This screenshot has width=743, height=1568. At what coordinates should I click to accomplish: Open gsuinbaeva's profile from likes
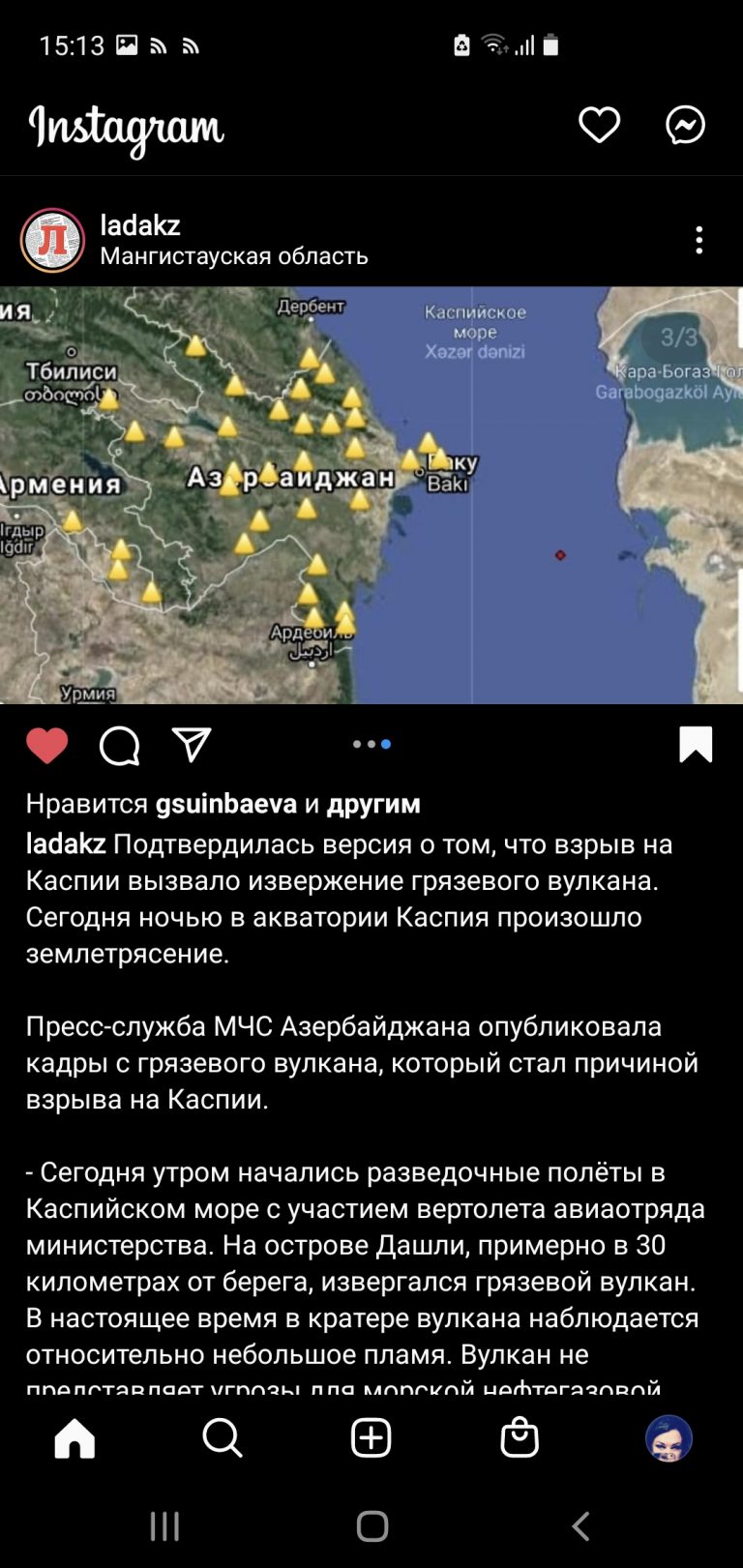point(226,804)
